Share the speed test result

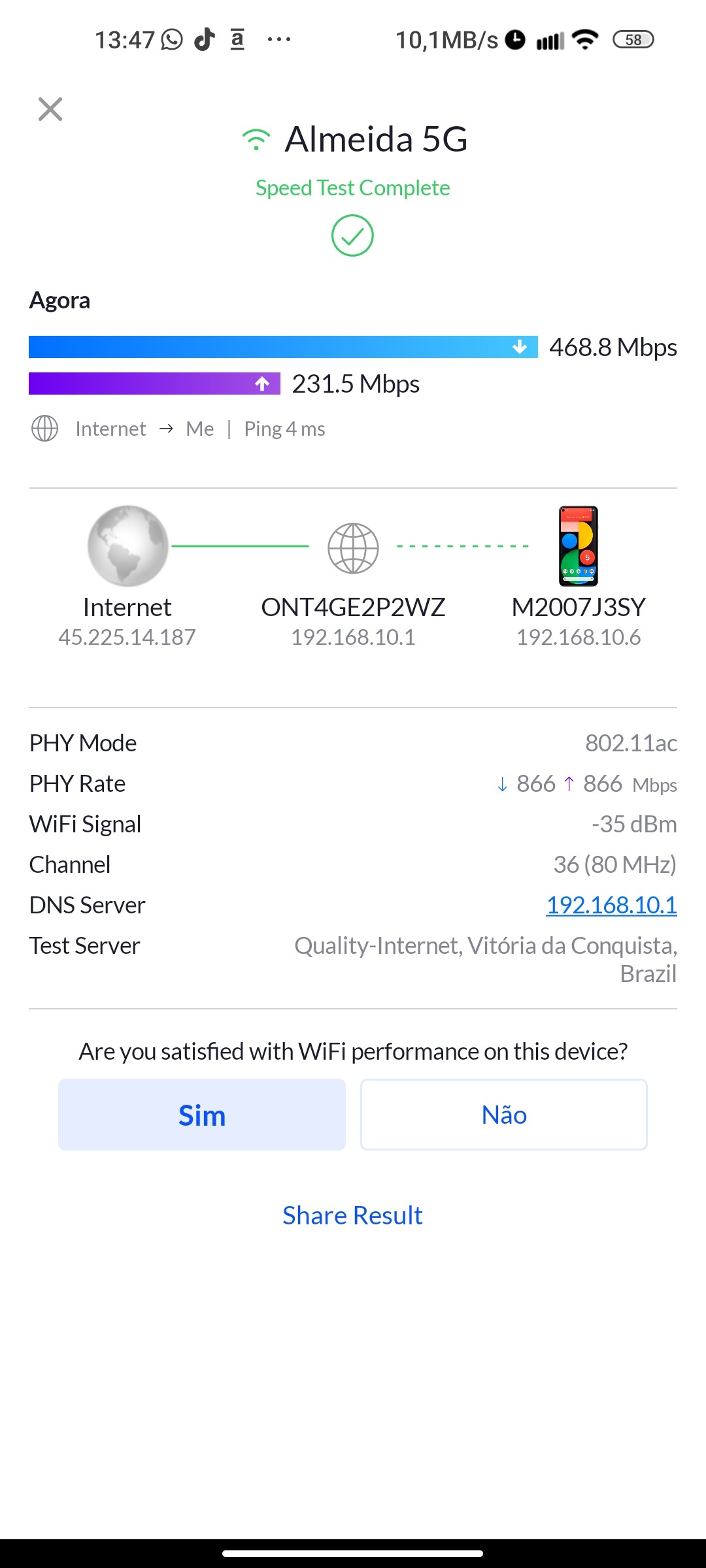coord(352,1215)
